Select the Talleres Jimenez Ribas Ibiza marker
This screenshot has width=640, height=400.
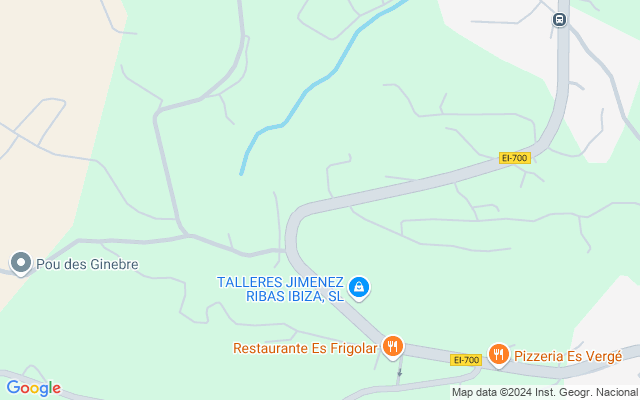click(361, 289)
